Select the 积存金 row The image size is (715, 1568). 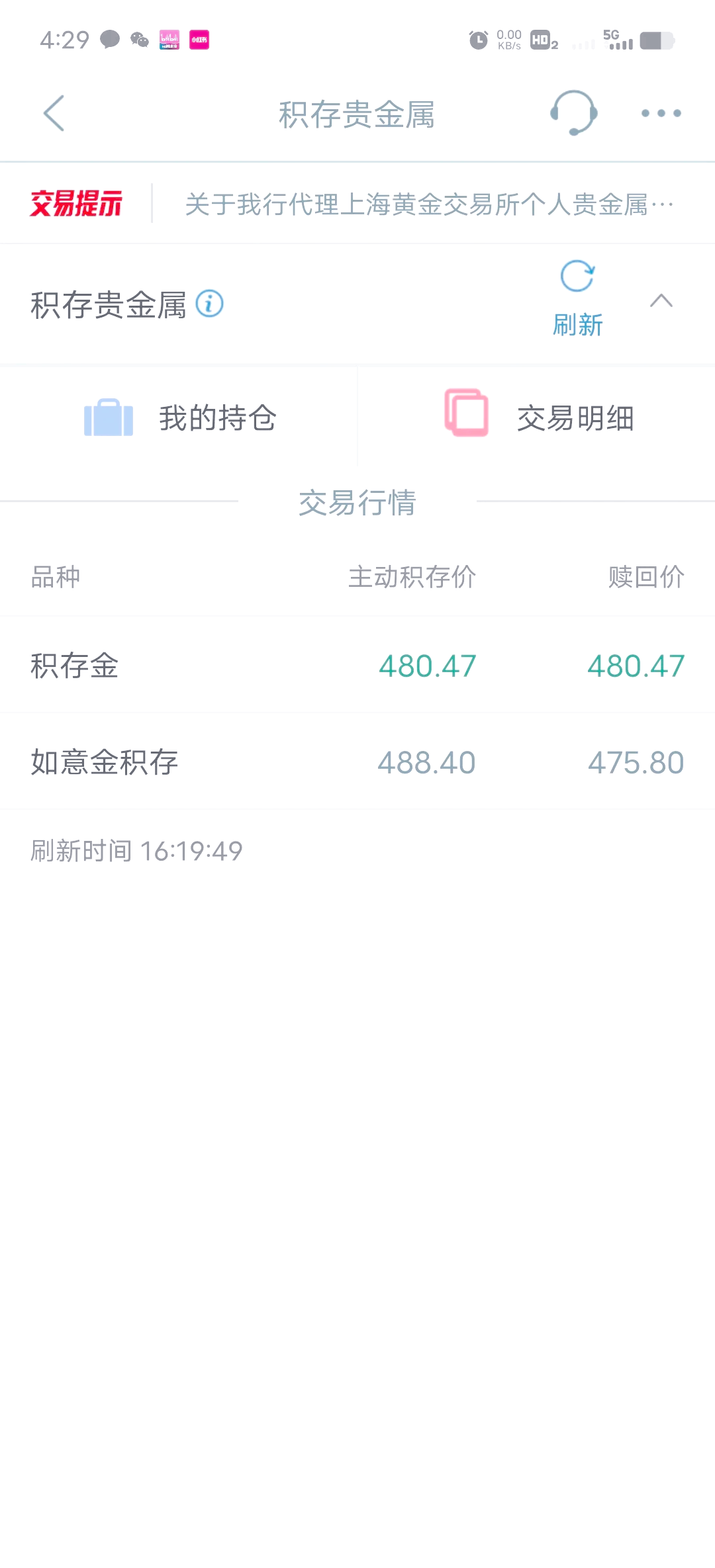click(358, 665)
